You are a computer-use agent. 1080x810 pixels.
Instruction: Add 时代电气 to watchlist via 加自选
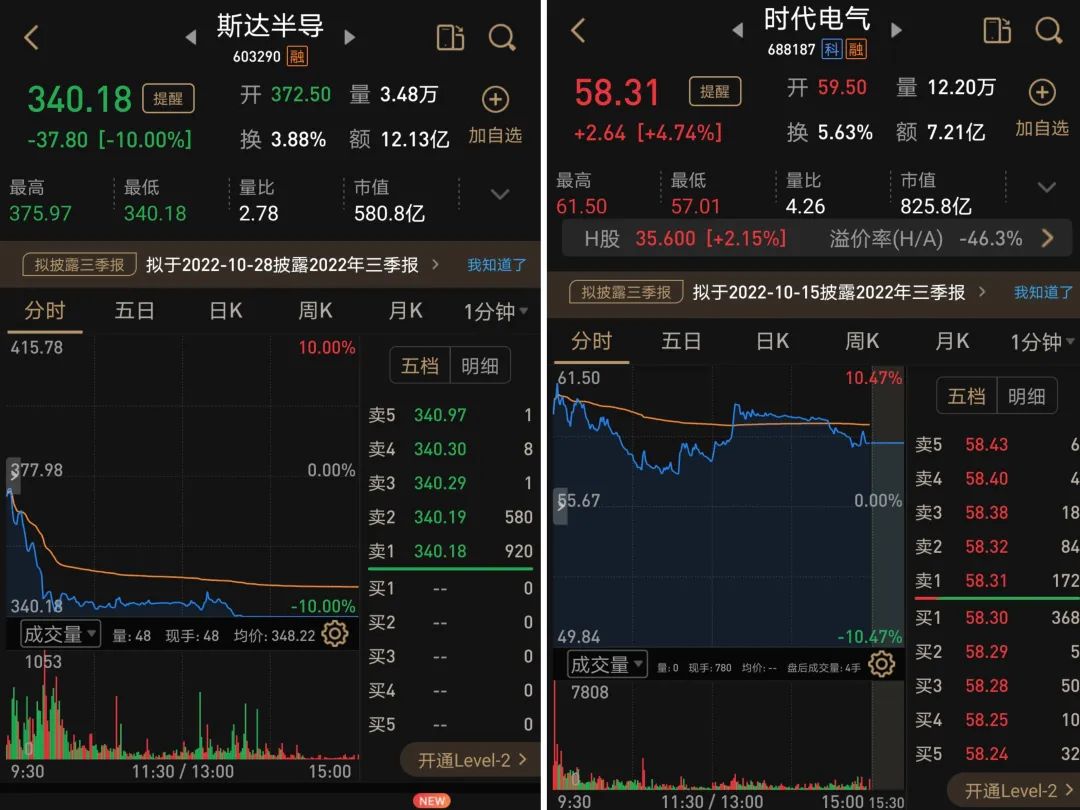pos(1042,108)
